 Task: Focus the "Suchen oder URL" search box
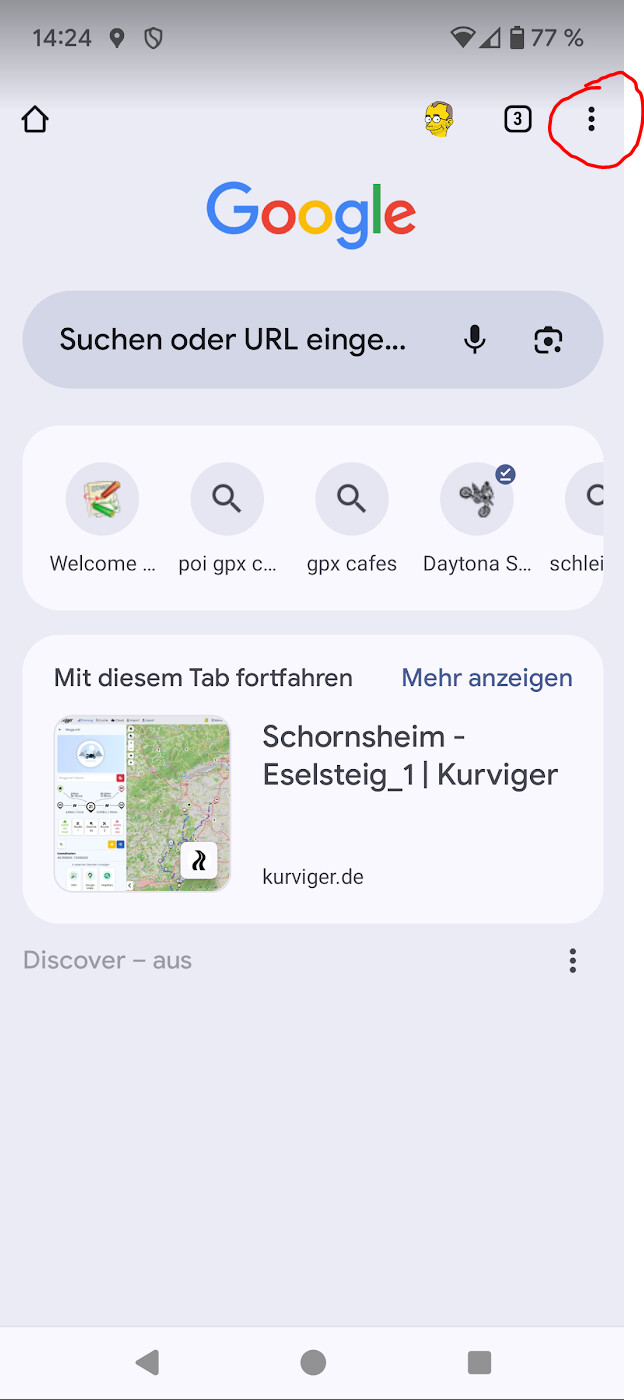(233, 340)
